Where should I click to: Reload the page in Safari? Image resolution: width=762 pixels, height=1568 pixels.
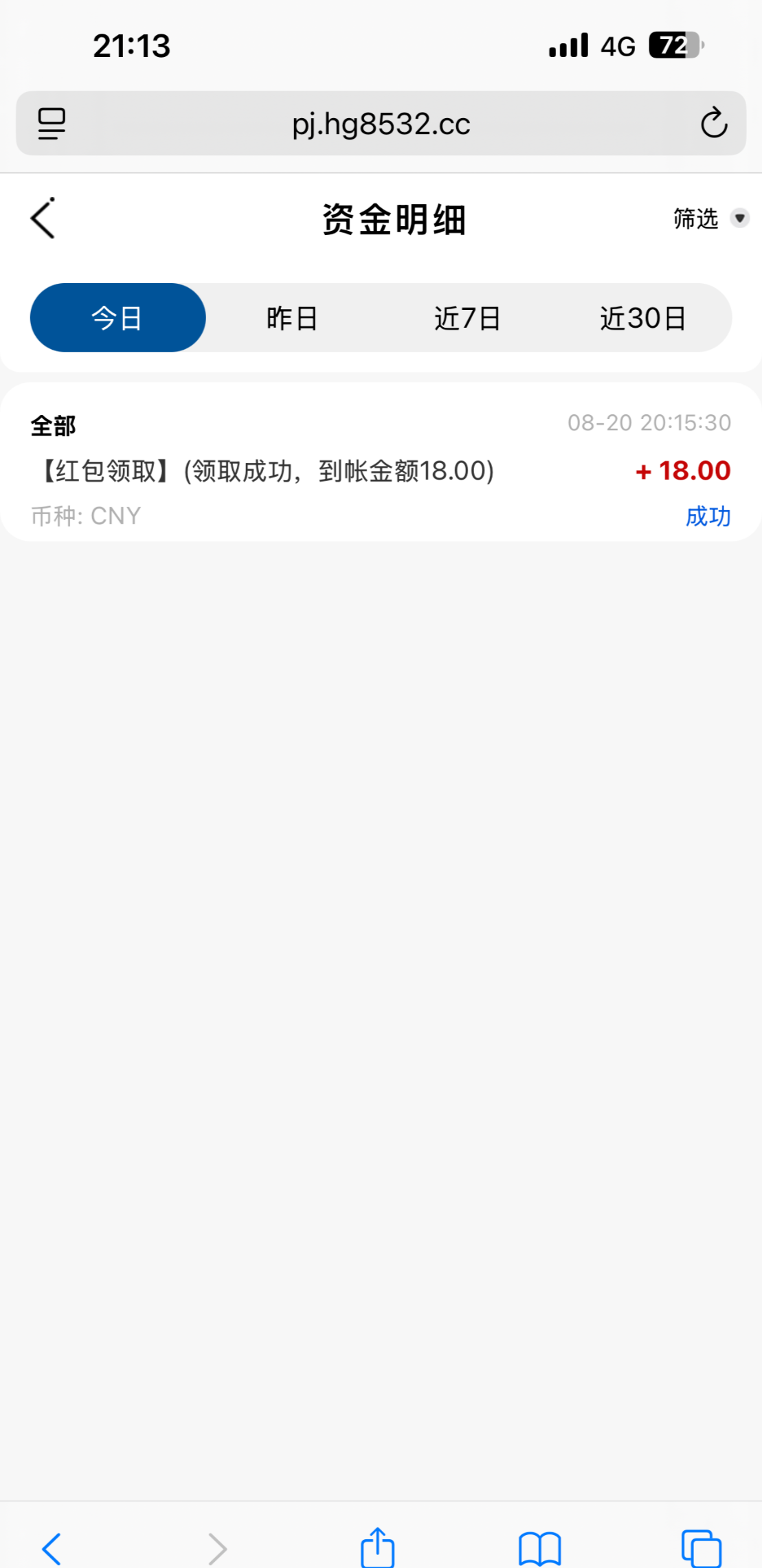tap(714, 124)
